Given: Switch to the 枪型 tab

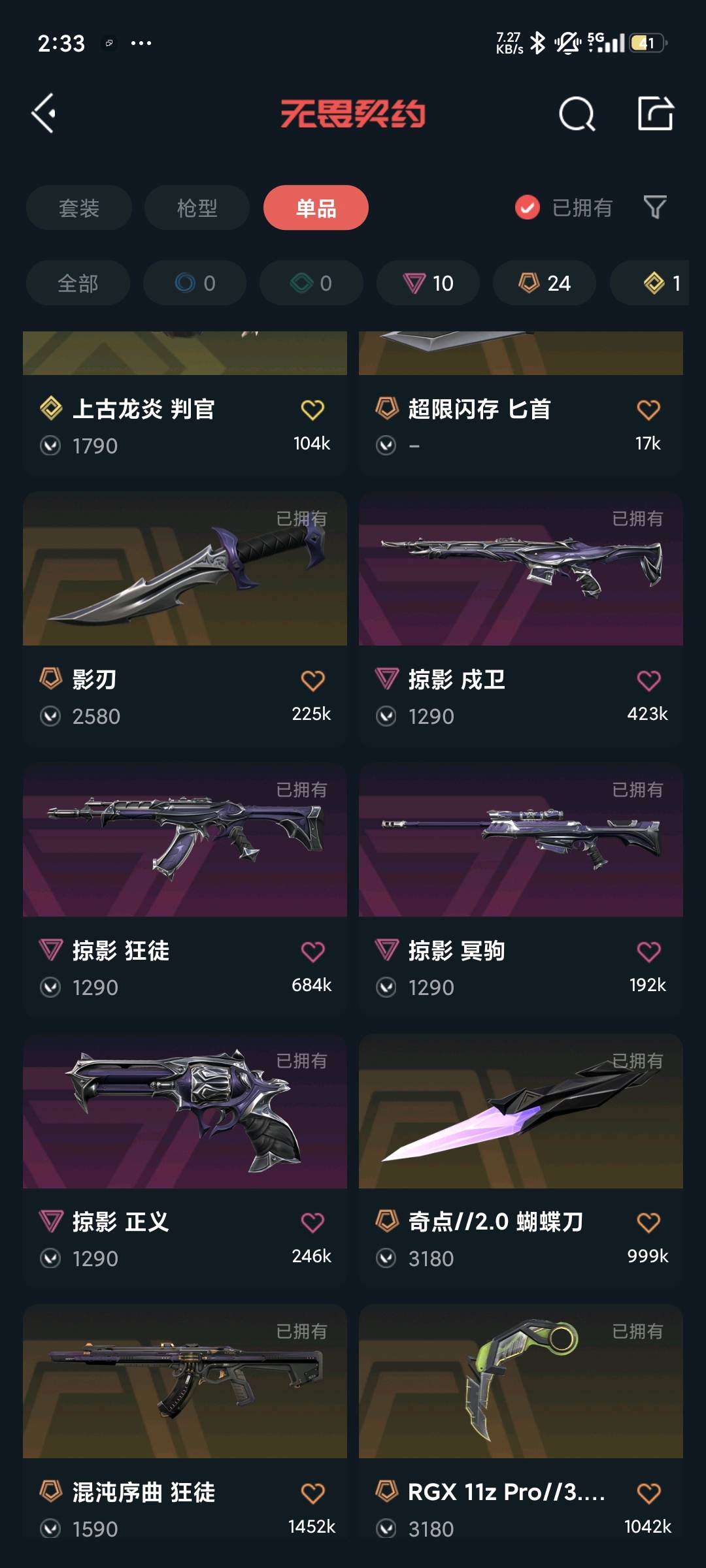Looking at the screenshot, I should (197, 208).
